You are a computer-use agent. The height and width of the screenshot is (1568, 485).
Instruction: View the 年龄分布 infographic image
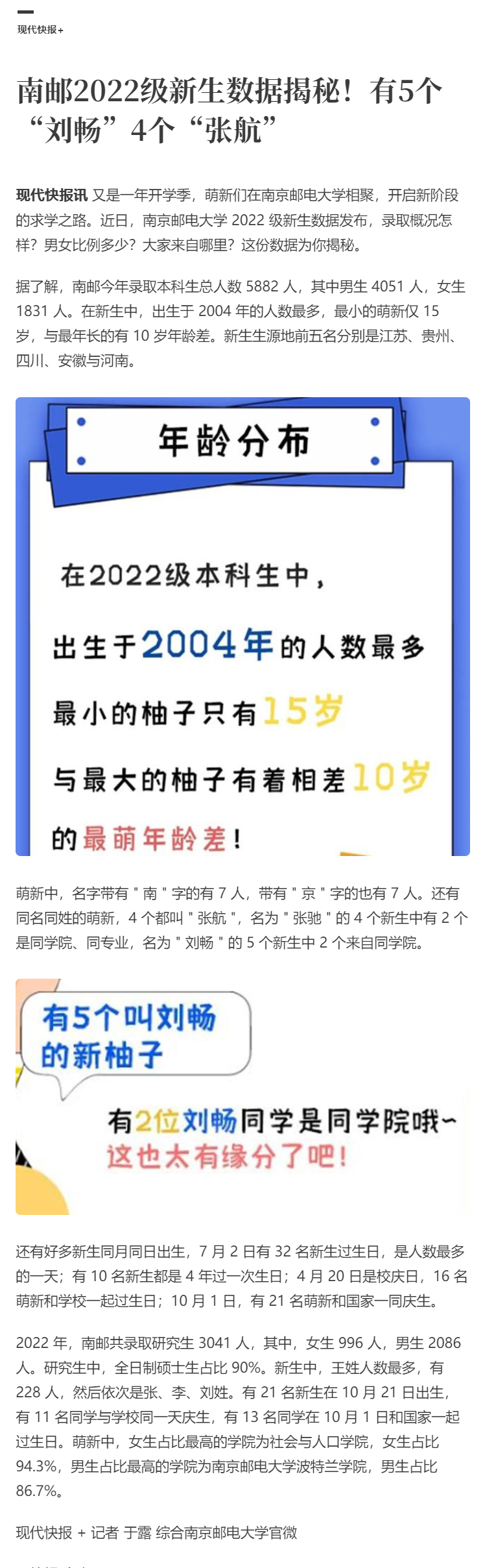(242, 626)
